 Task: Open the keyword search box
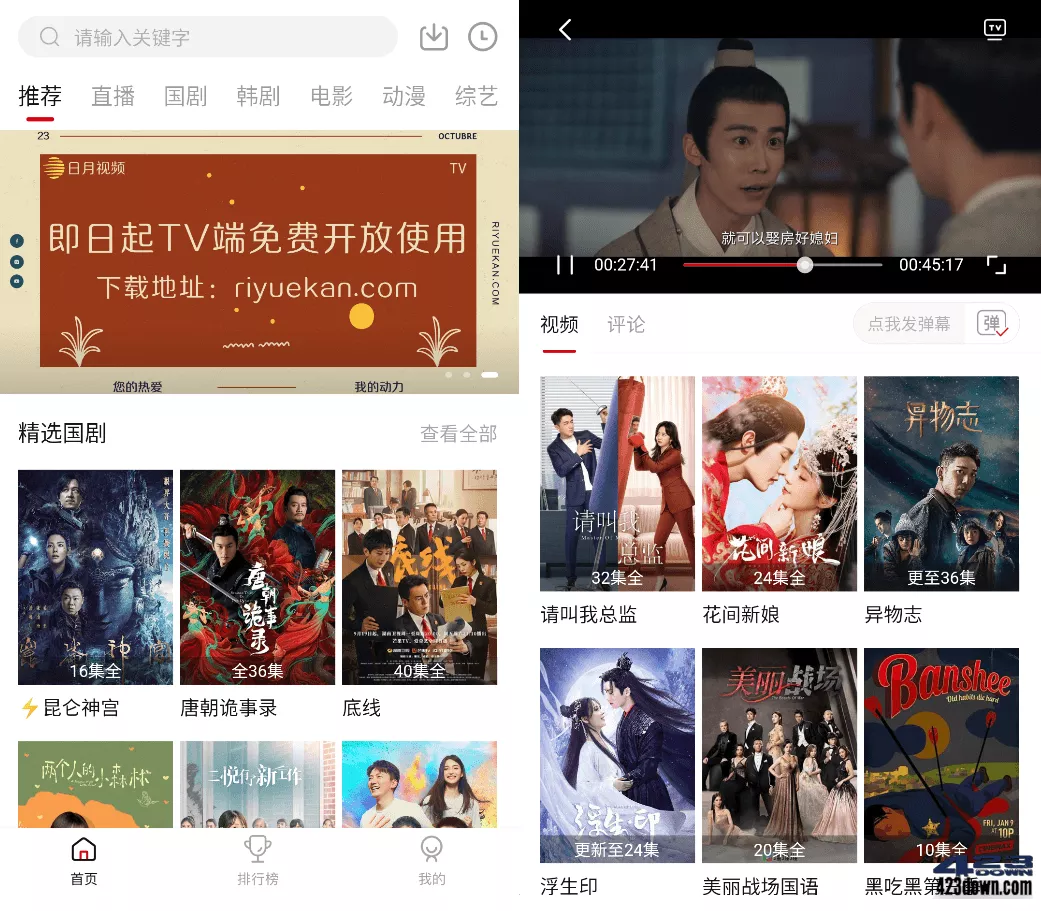tap(207, 38)
